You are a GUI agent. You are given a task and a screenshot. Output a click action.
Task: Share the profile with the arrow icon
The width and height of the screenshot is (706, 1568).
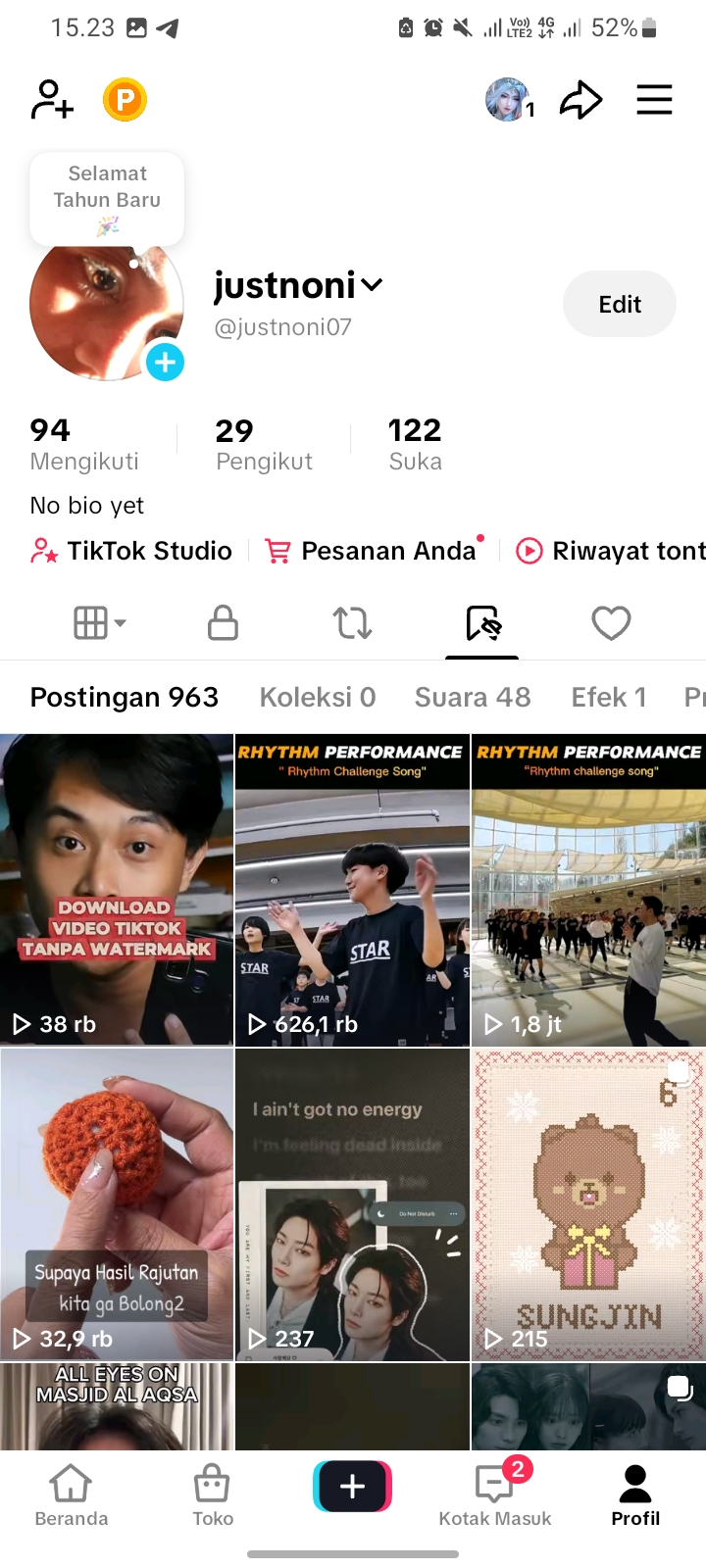pos(580,100)
